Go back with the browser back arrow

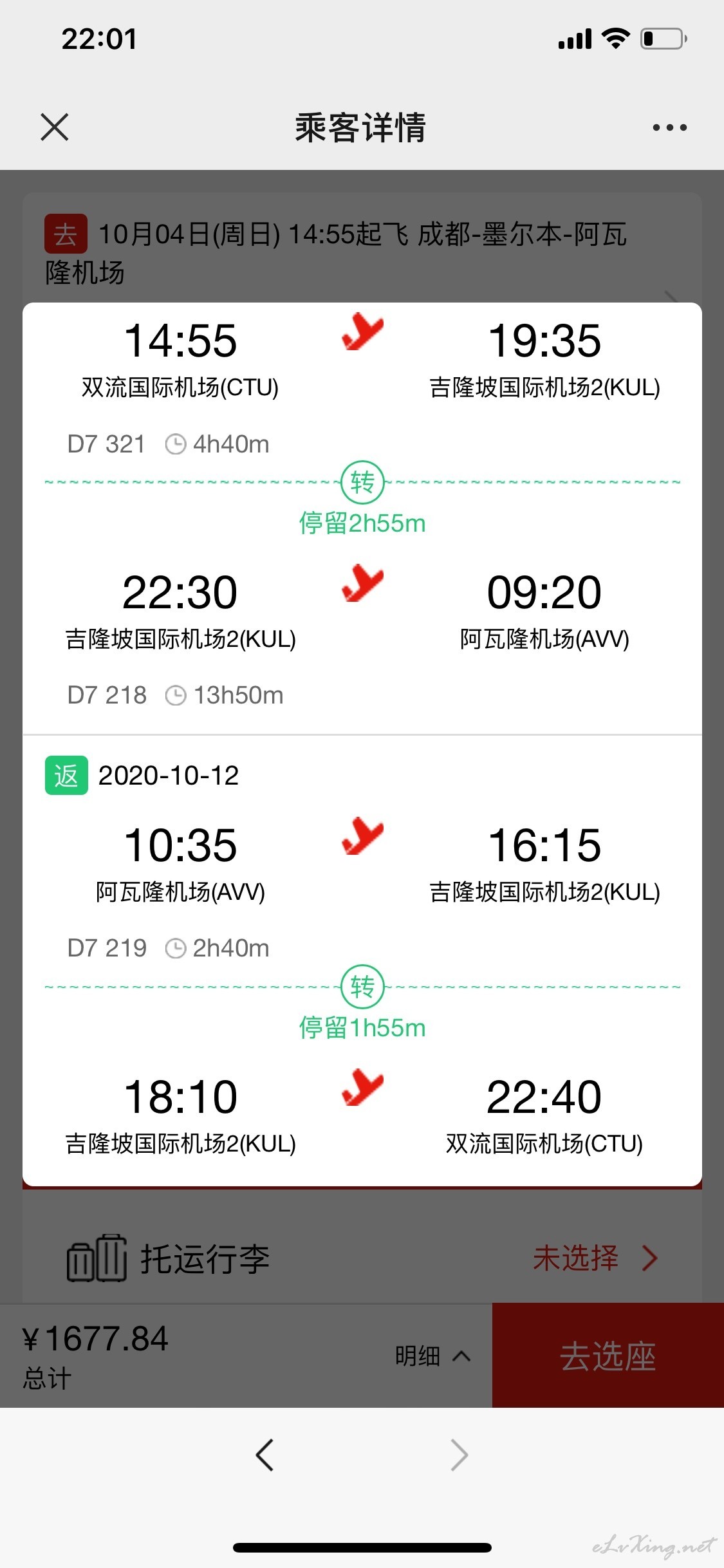pyautogui.click(x=265, y=1455)
